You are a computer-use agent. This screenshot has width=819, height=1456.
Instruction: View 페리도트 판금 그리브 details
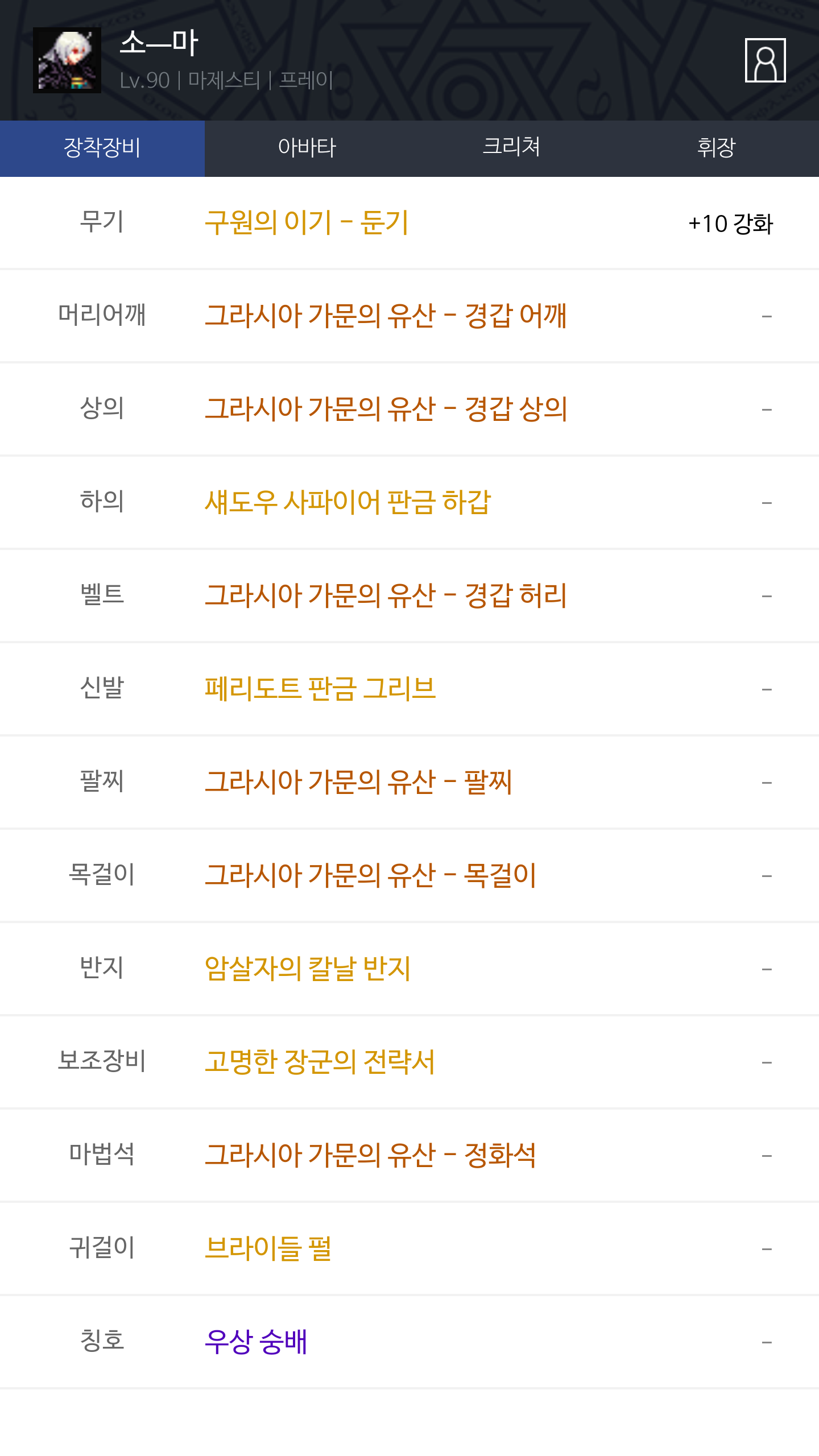320,689
